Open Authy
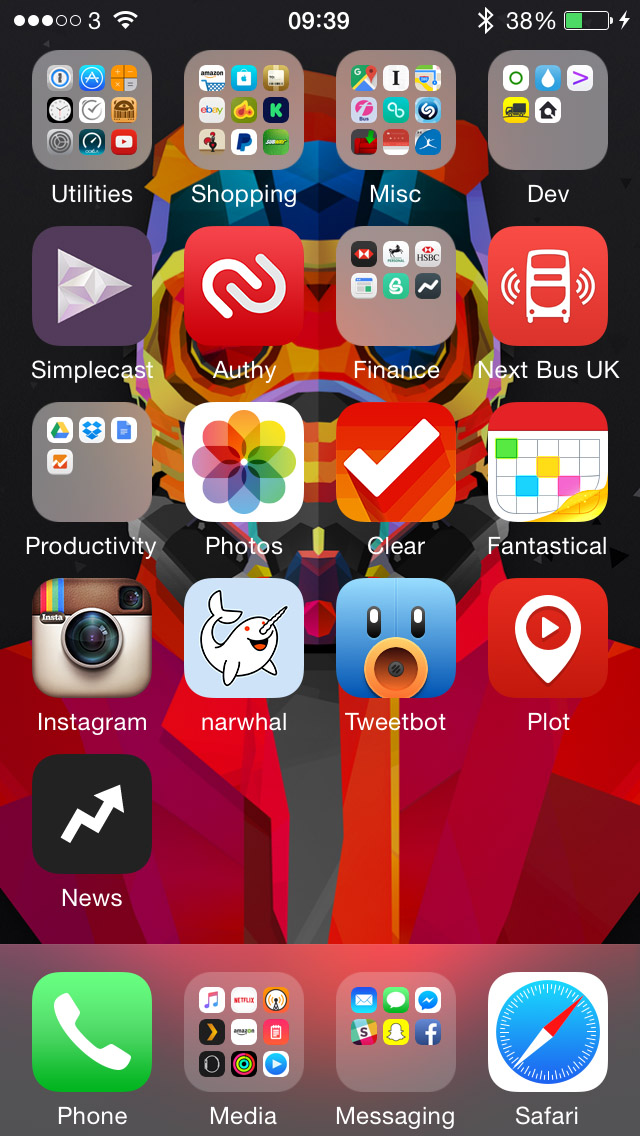The image size is (640, 1136). tap(244, 286)
